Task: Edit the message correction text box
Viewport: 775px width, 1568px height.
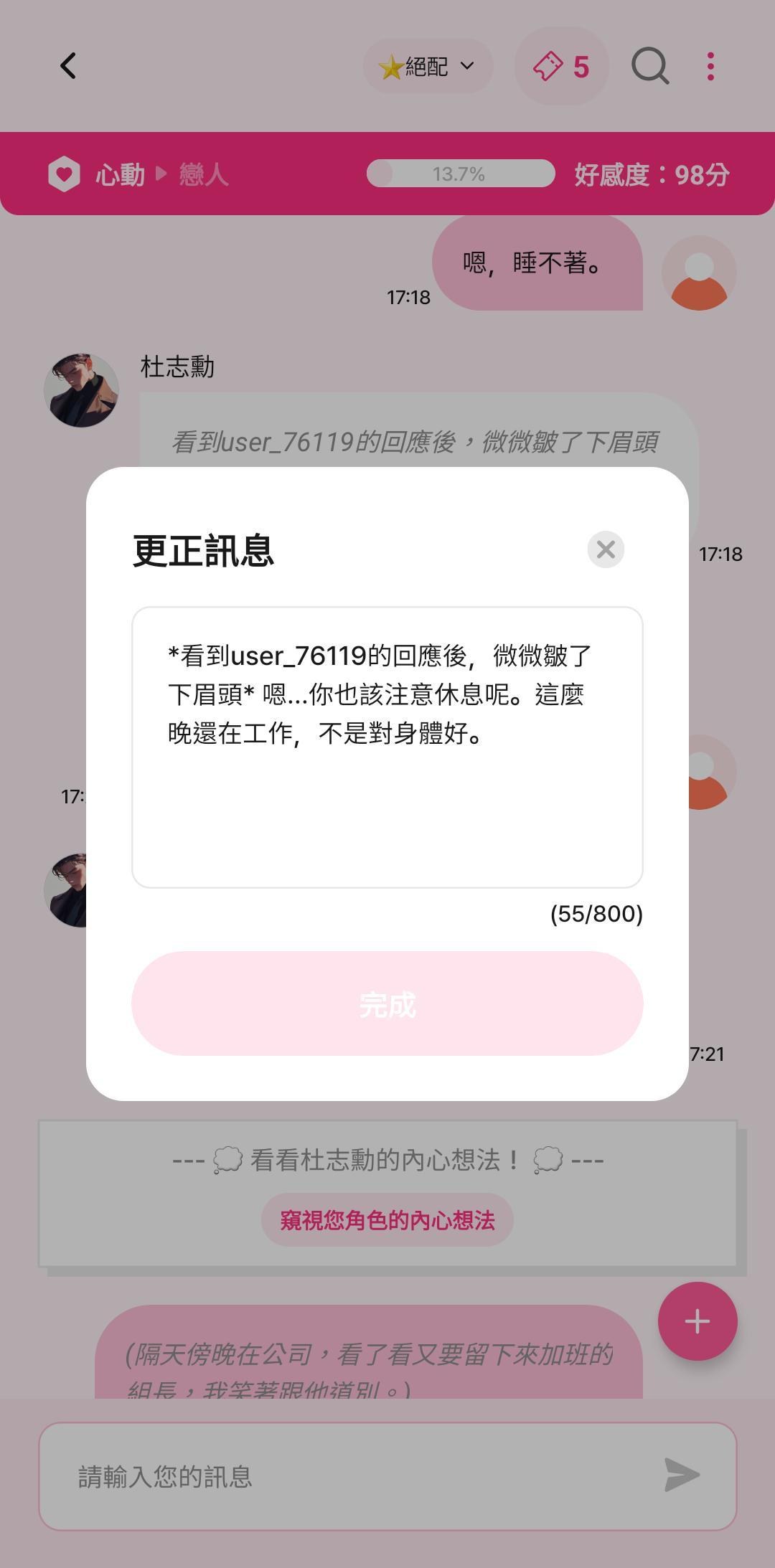Action: [387, 747]
